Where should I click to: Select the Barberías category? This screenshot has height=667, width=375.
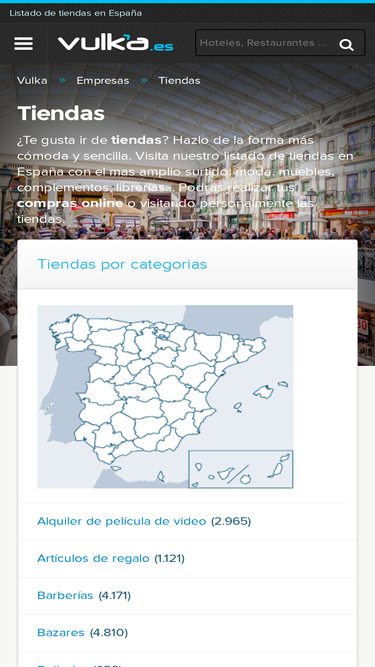65,596
